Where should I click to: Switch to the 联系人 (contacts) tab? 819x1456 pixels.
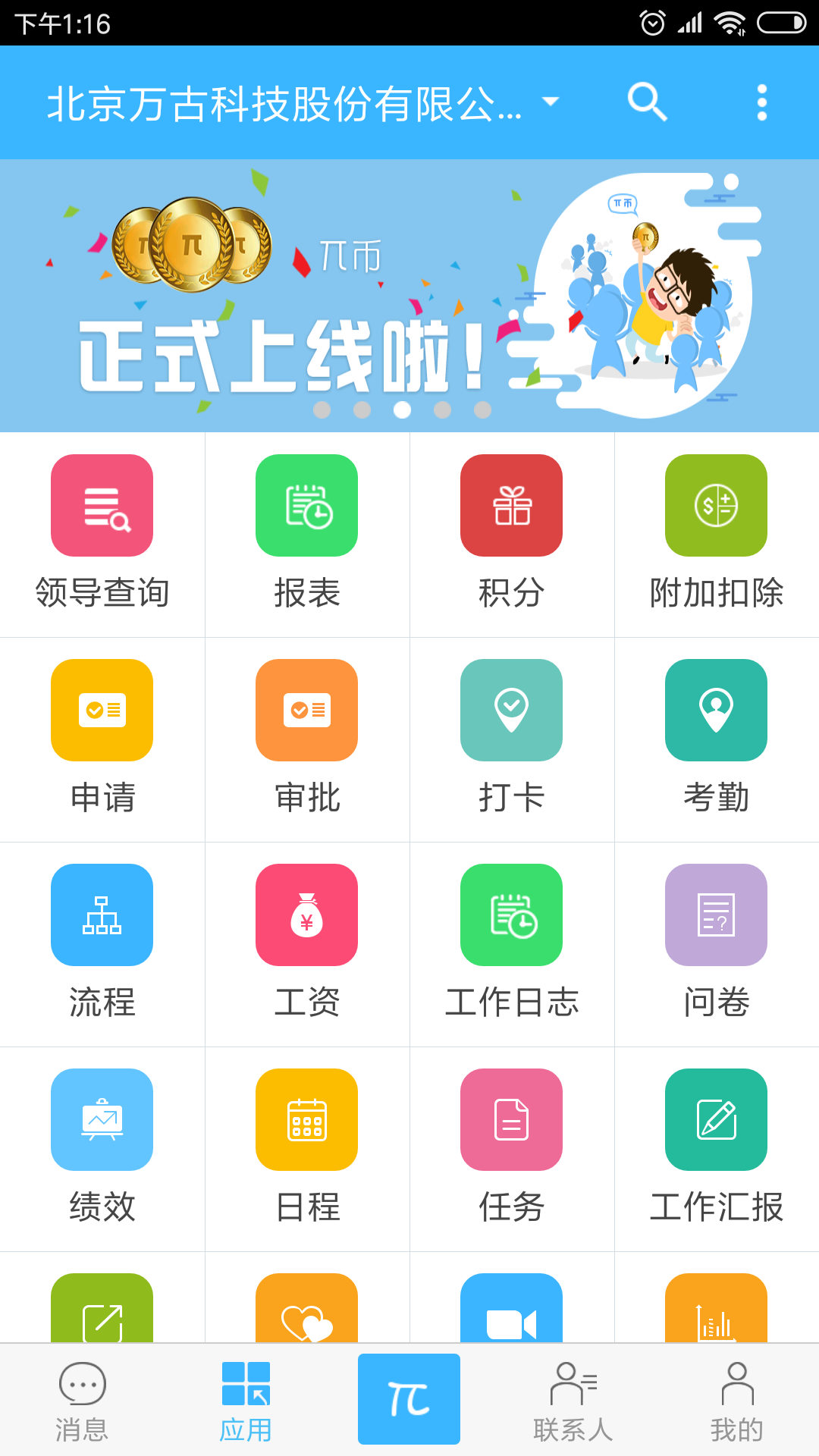click(x=573, y=1399)
